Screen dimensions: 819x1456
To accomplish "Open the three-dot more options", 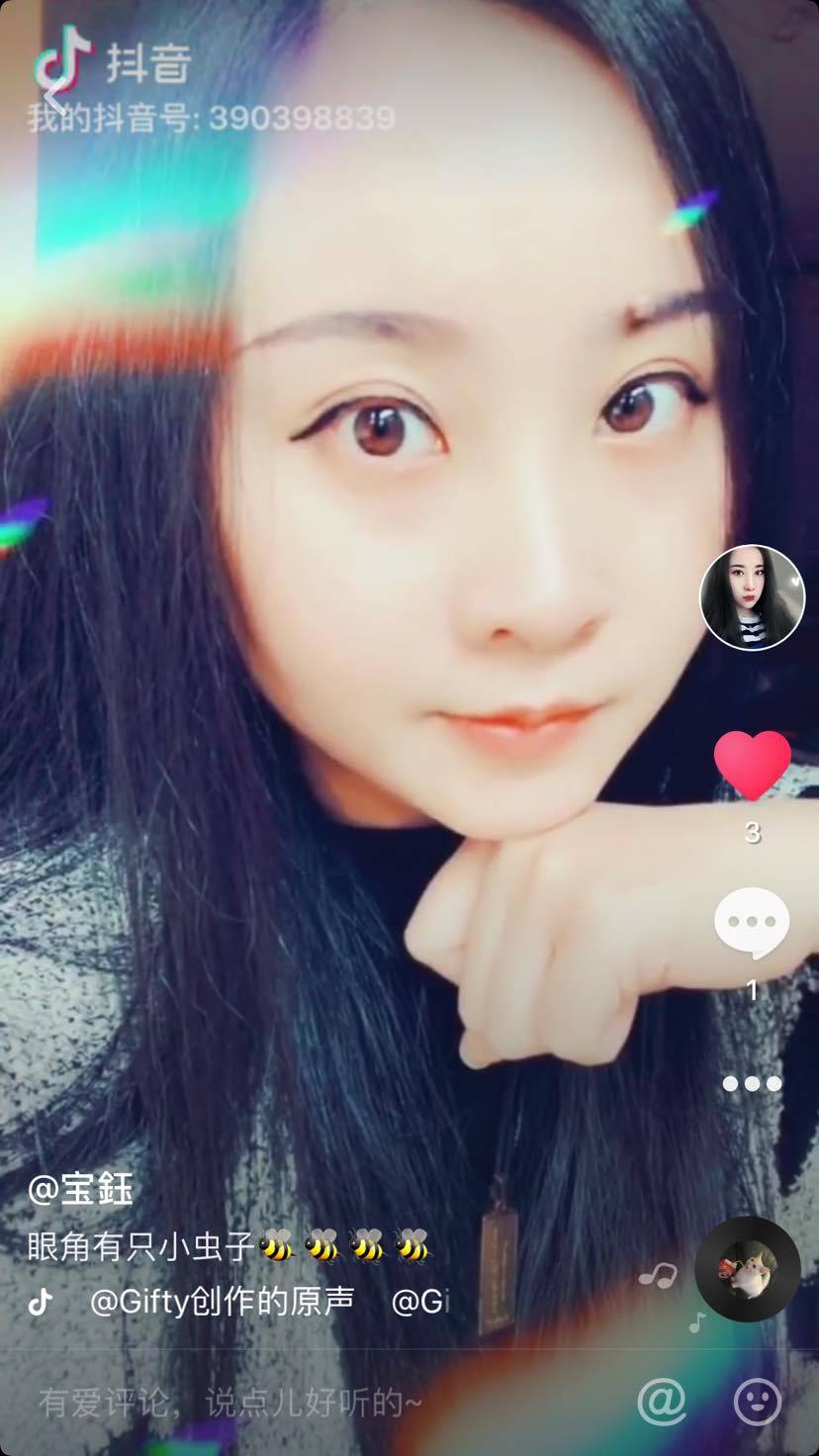I will point(752,1084).
